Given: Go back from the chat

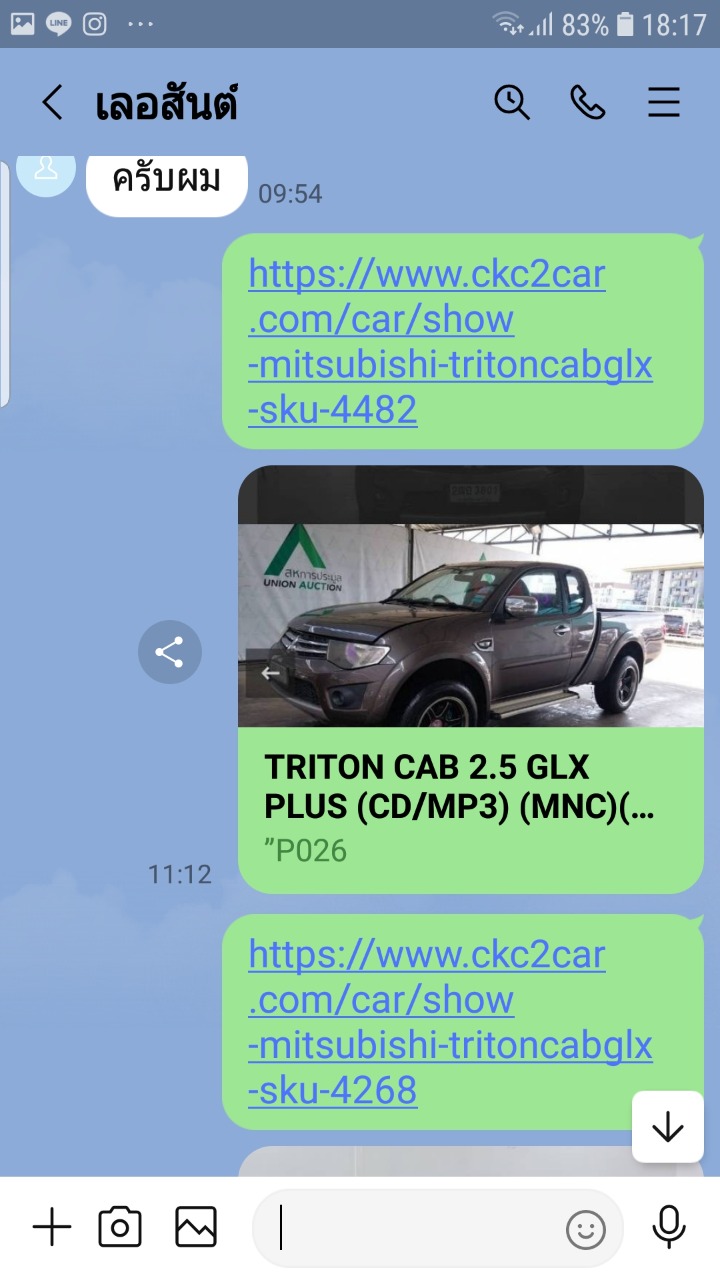Looking at the screenshot, I should (x=52, y=103).
